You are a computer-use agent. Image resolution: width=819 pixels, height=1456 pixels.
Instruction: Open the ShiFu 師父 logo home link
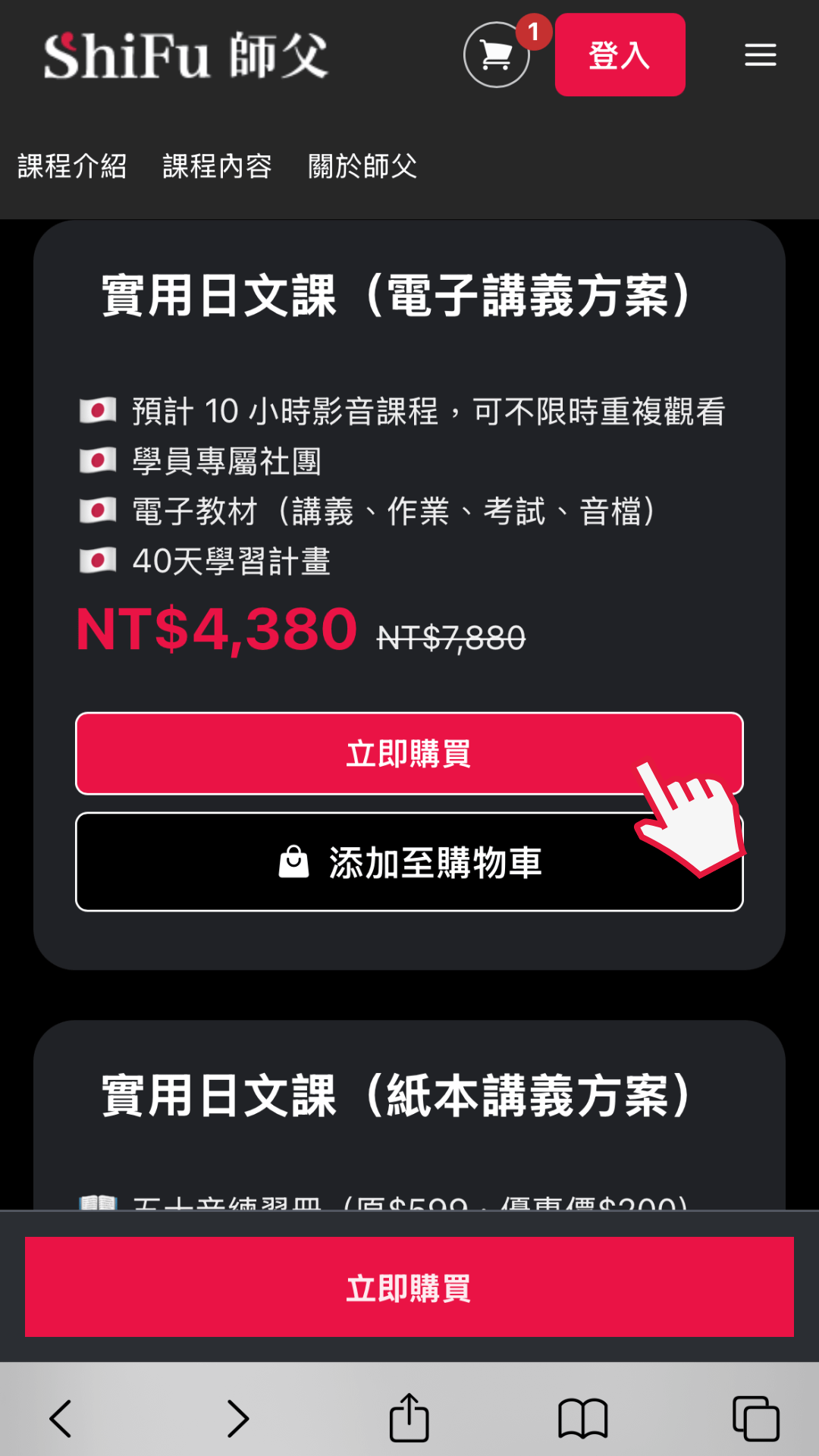tap(186, 55)
